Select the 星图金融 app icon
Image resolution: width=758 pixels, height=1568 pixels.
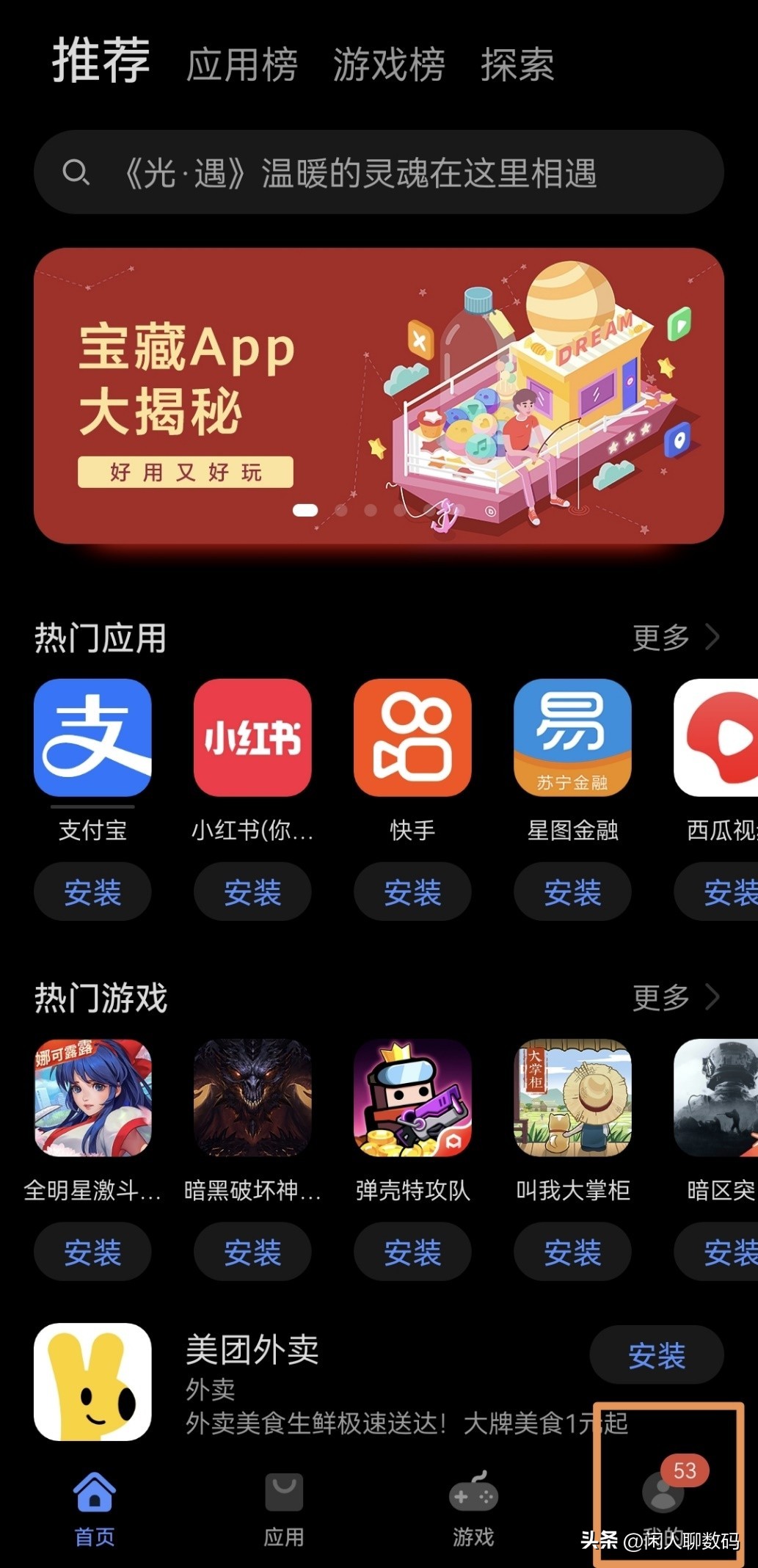(572, 739)
